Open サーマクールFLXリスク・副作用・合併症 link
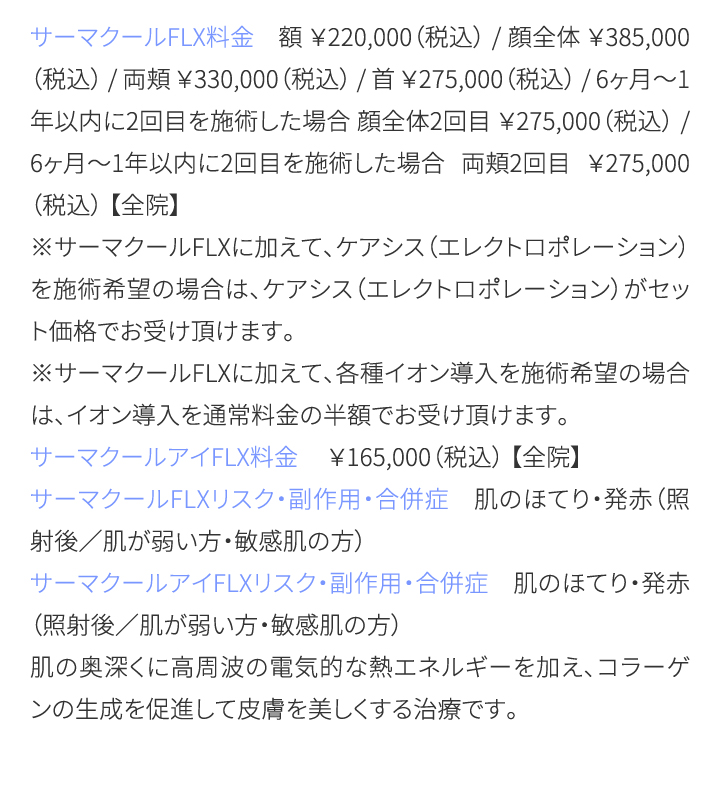The width and height of the screenshot is (720, 798). click(239, 499)
